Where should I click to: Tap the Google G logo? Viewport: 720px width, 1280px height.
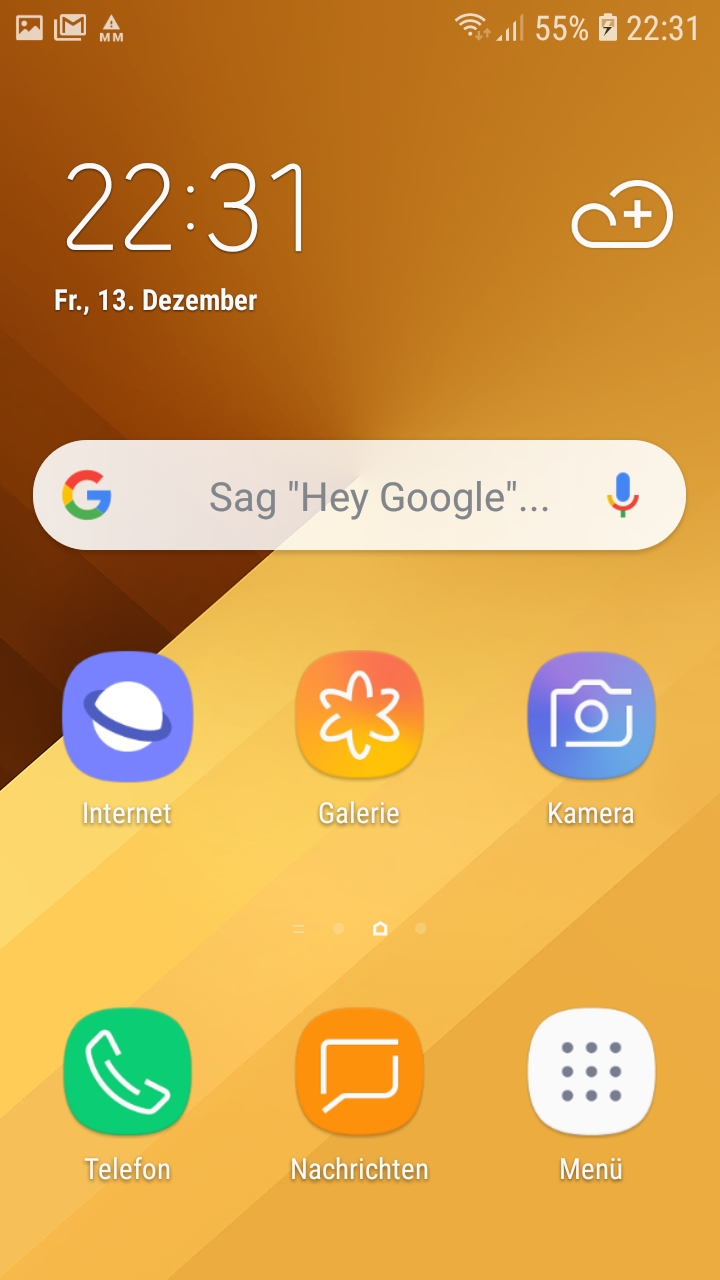click(87, 495)
